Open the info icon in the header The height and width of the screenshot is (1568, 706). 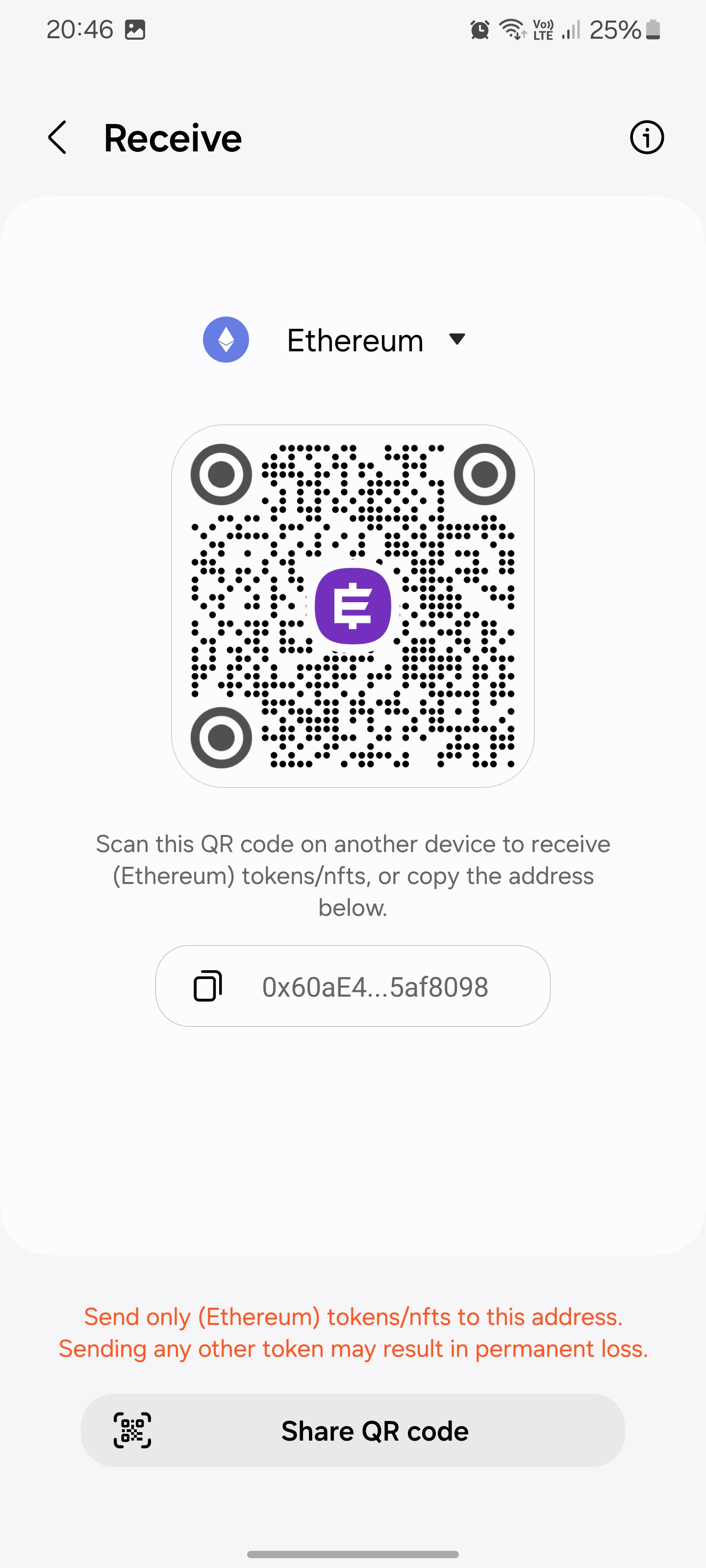point(646,138)
